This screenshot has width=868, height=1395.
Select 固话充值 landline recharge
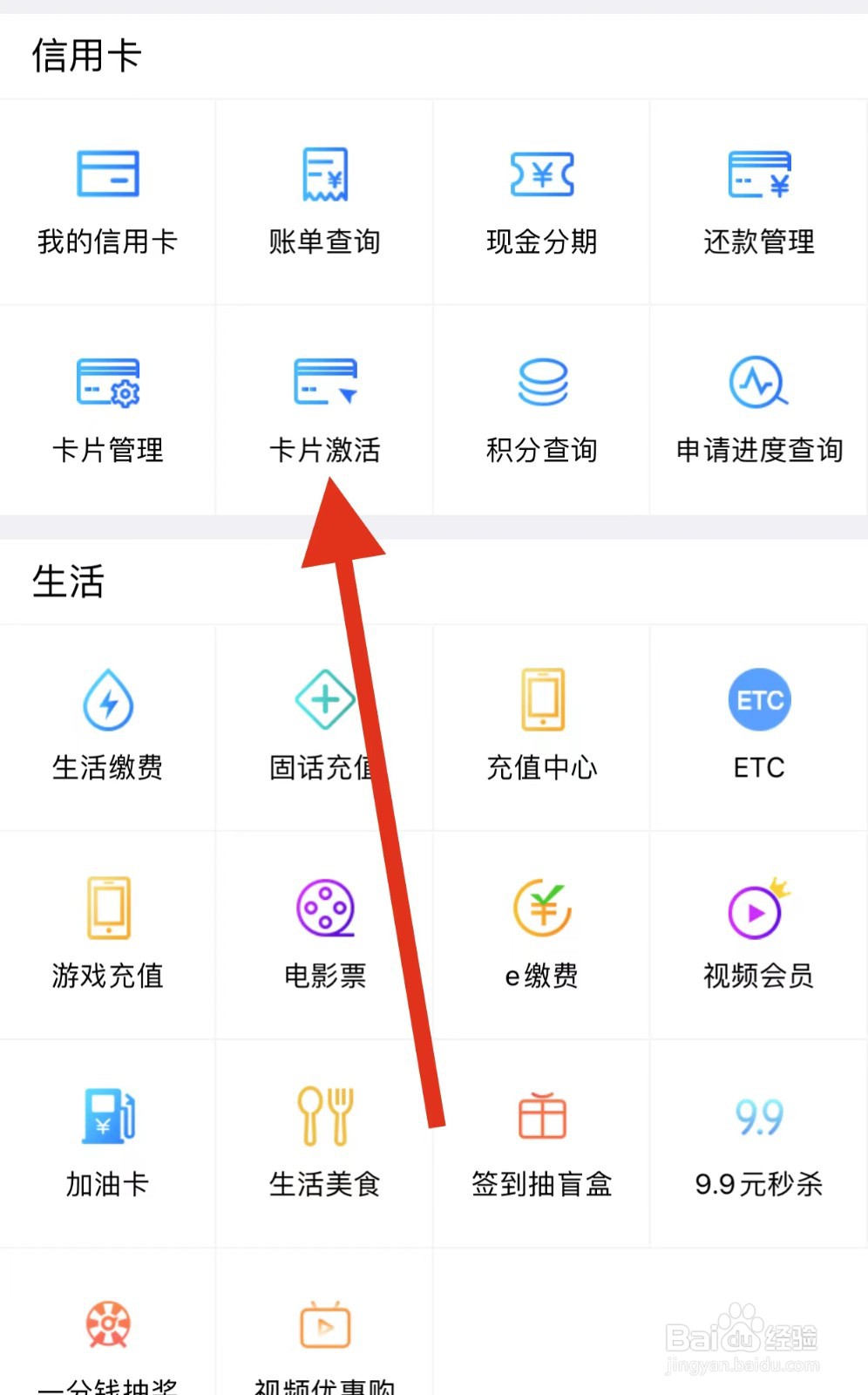coord(324,728)
